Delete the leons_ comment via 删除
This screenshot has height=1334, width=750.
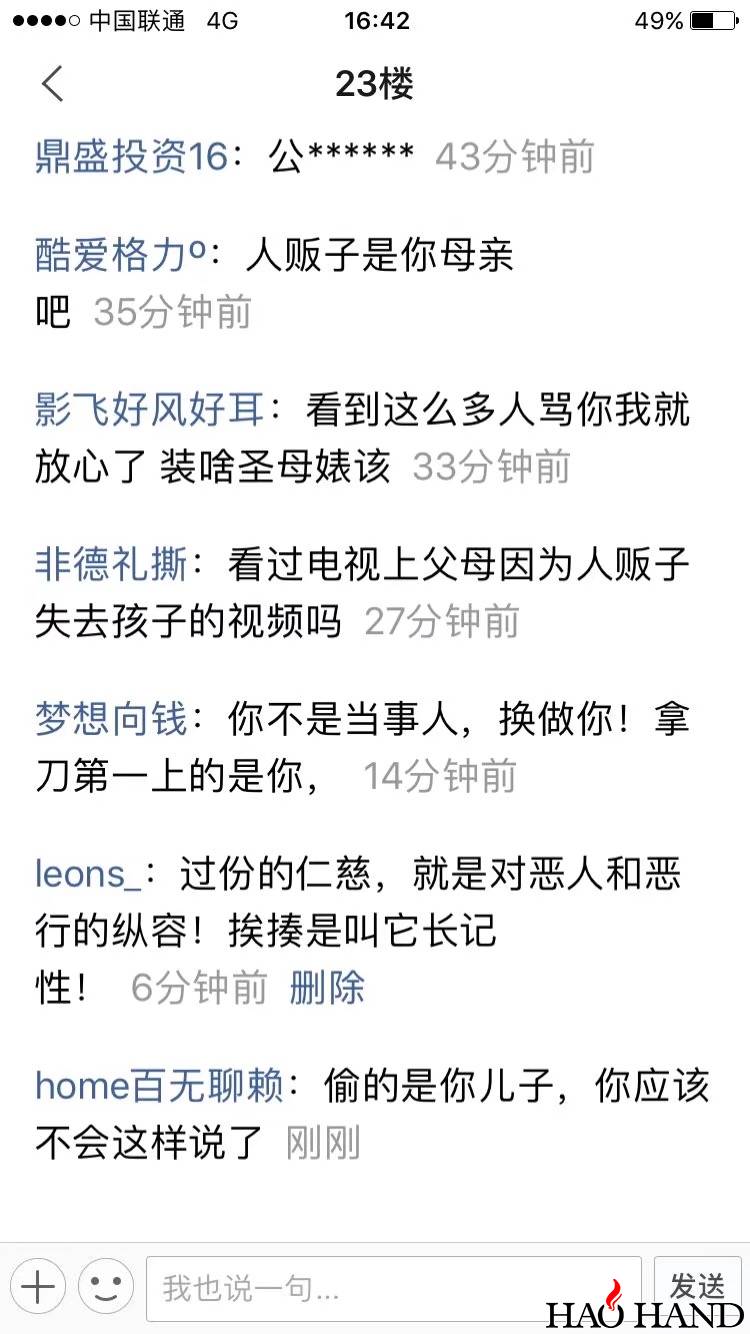tap(327, 988)
